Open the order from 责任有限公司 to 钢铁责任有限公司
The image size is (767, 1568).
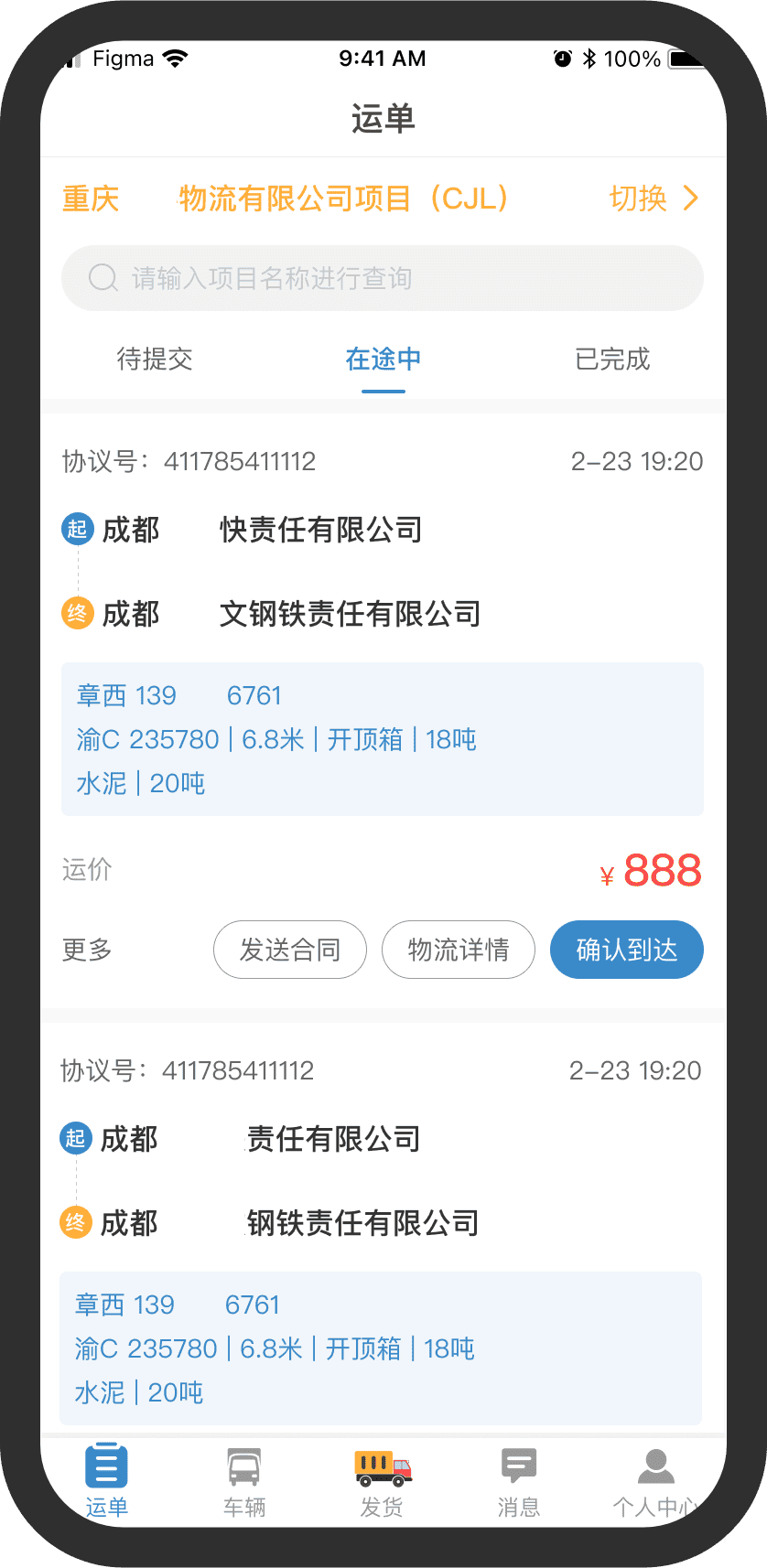click(381, 1180)
